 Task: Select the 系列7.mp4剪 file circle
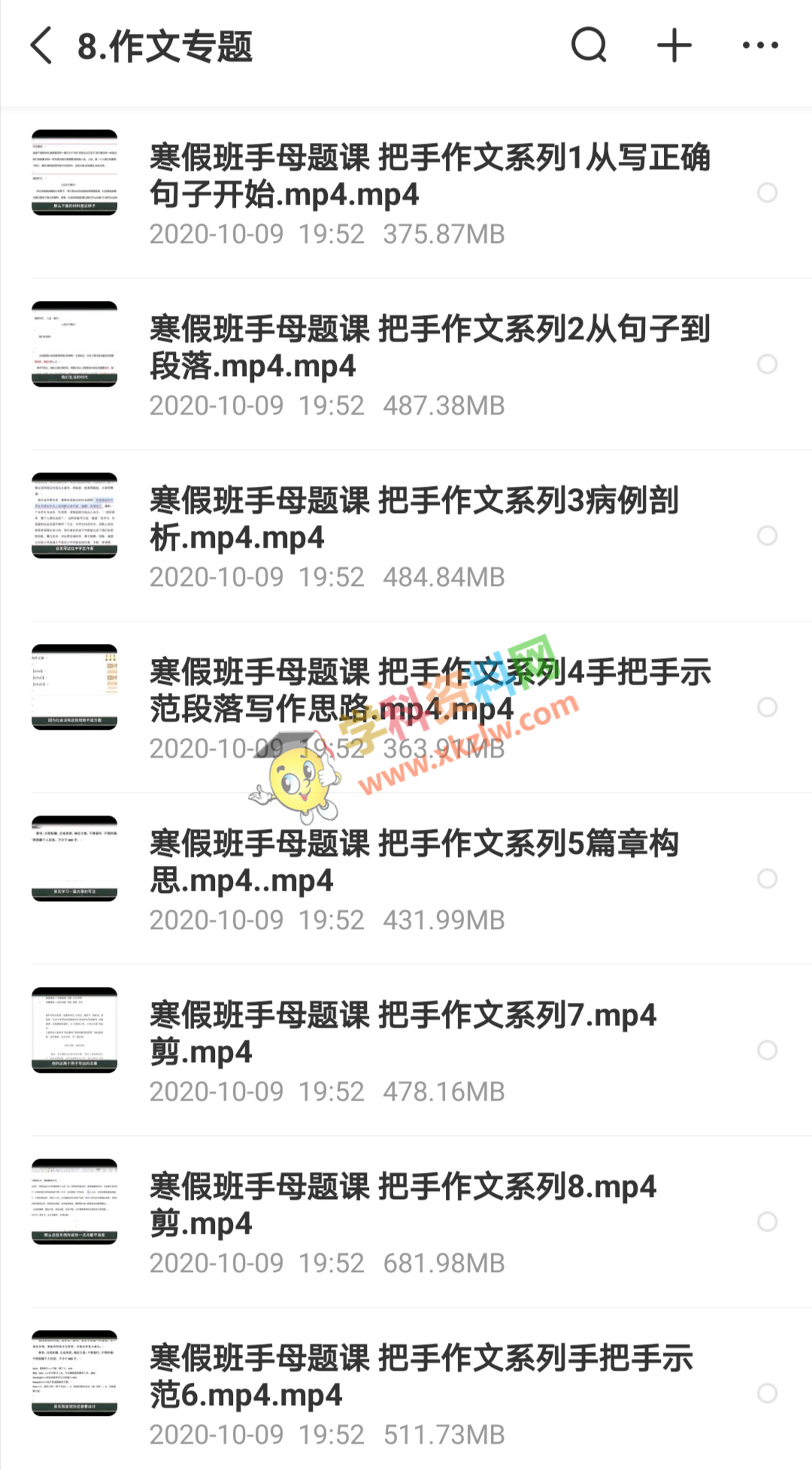(x=767, y=1050)
